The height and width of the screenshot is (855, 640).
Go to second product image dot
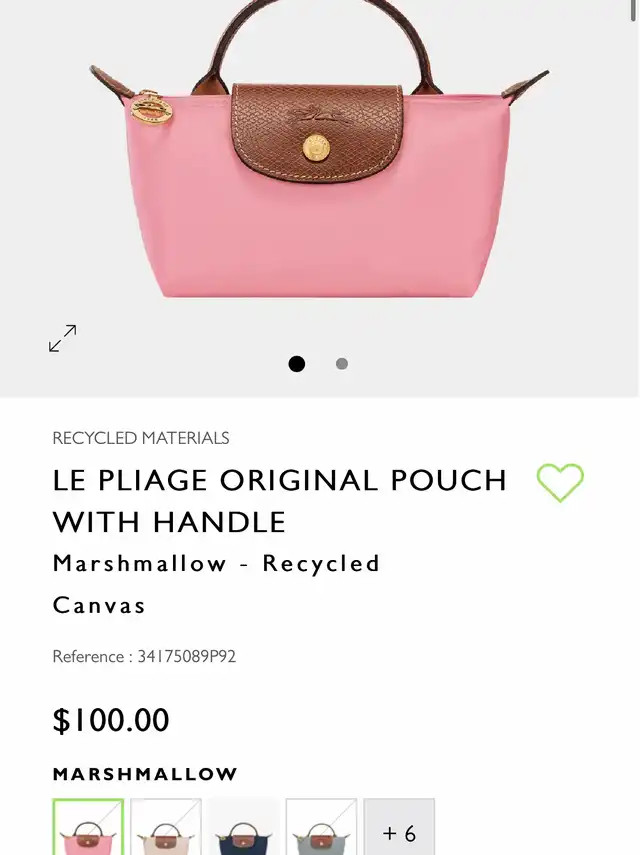pos(342,364)
